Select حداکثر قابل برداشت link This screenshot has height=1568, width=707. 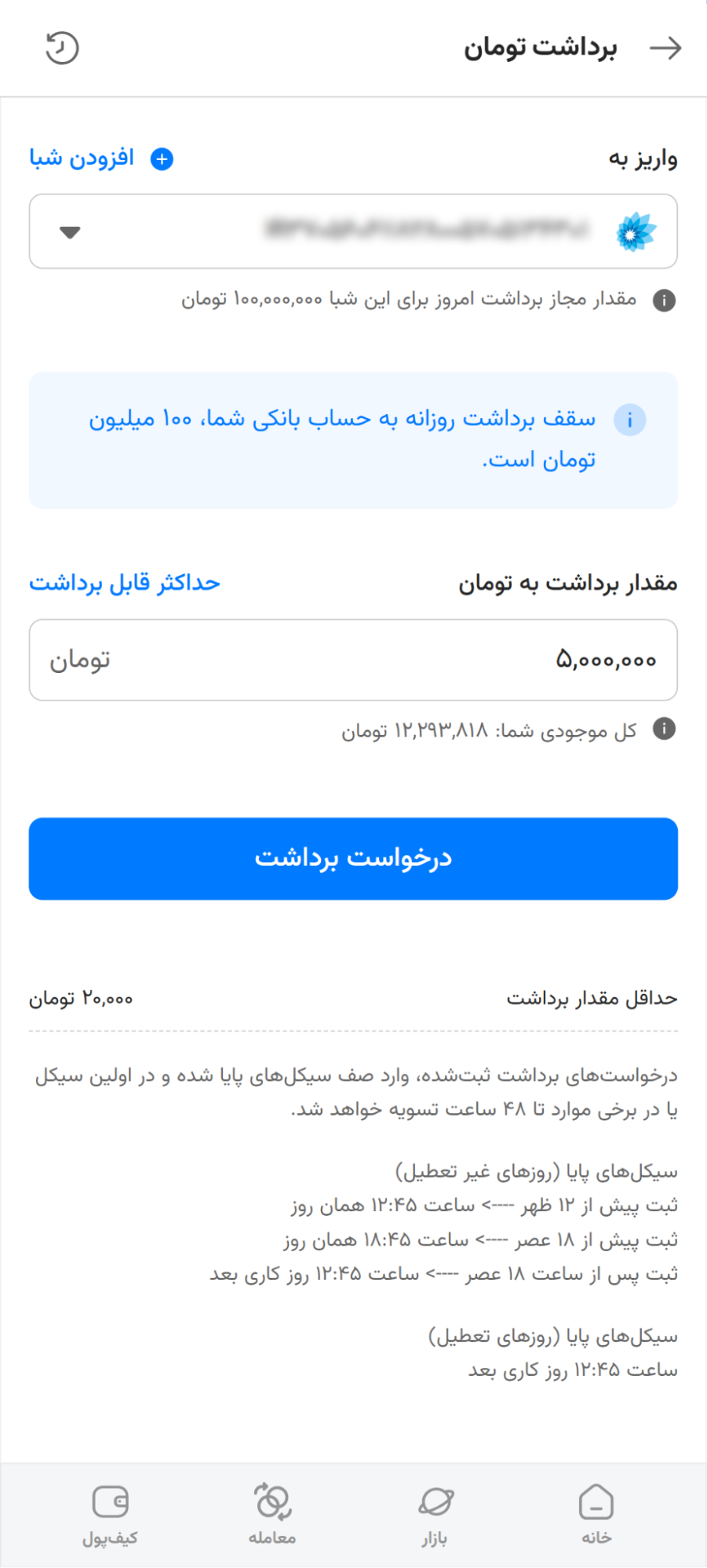coord(125,583)
